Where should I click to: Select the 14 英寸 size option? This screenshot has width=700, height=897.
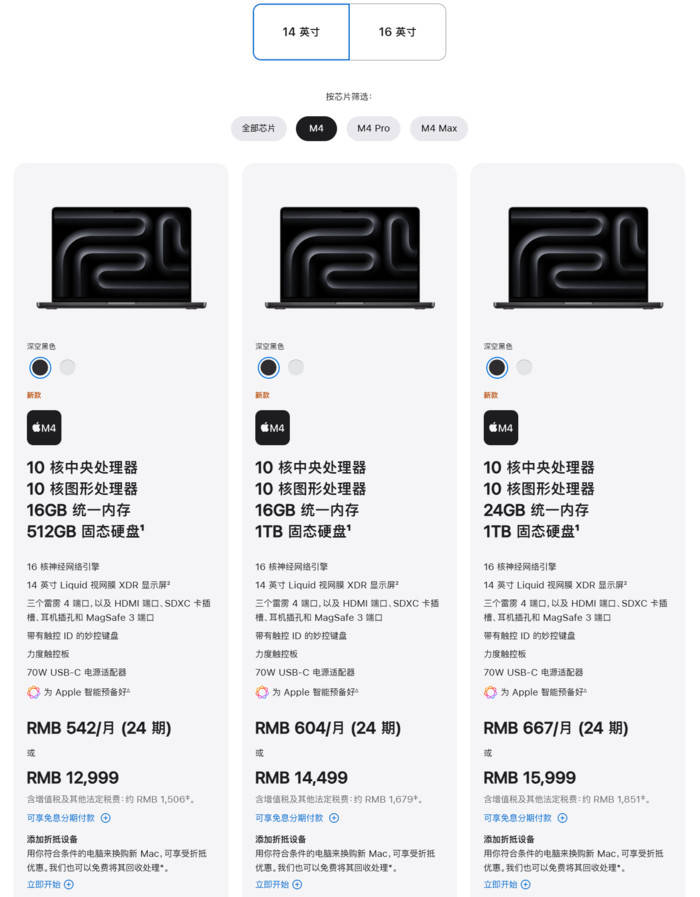pyautogui.click(x=301, y=32)
